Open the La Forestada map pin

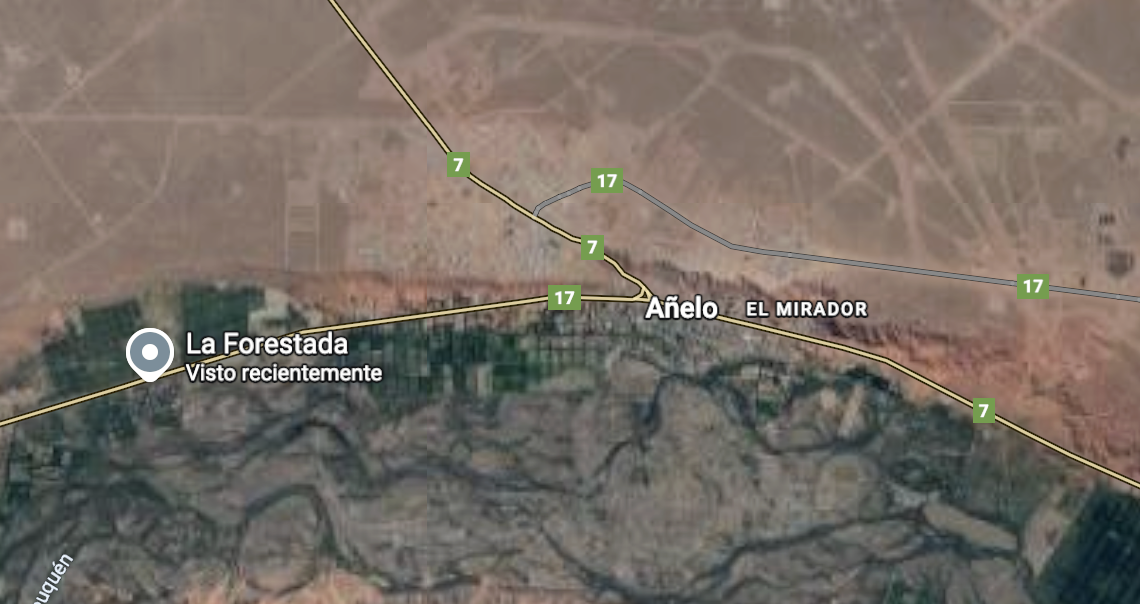(x=150, y=353)
